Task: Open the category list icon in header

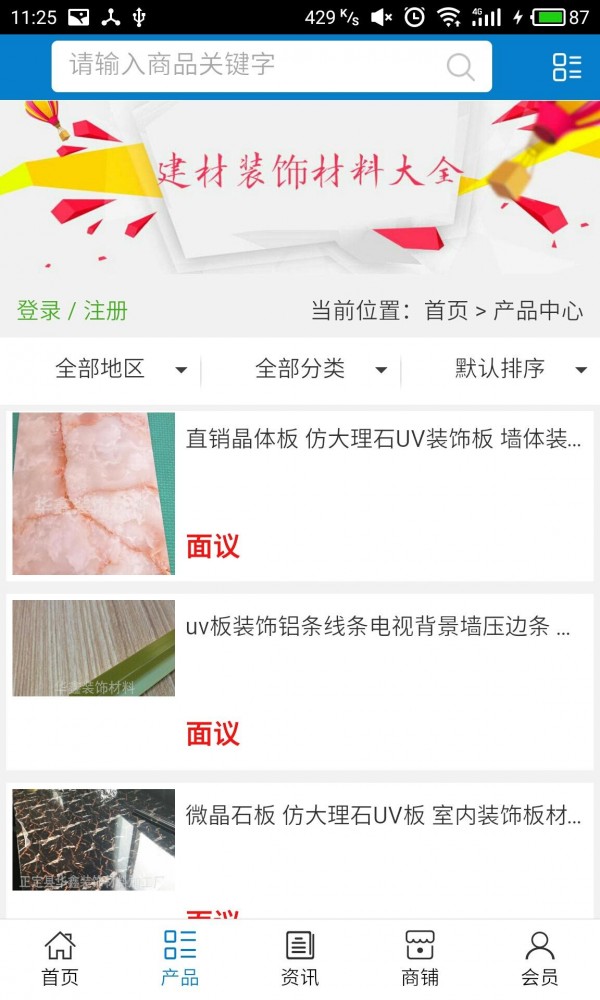Action: 566,67
